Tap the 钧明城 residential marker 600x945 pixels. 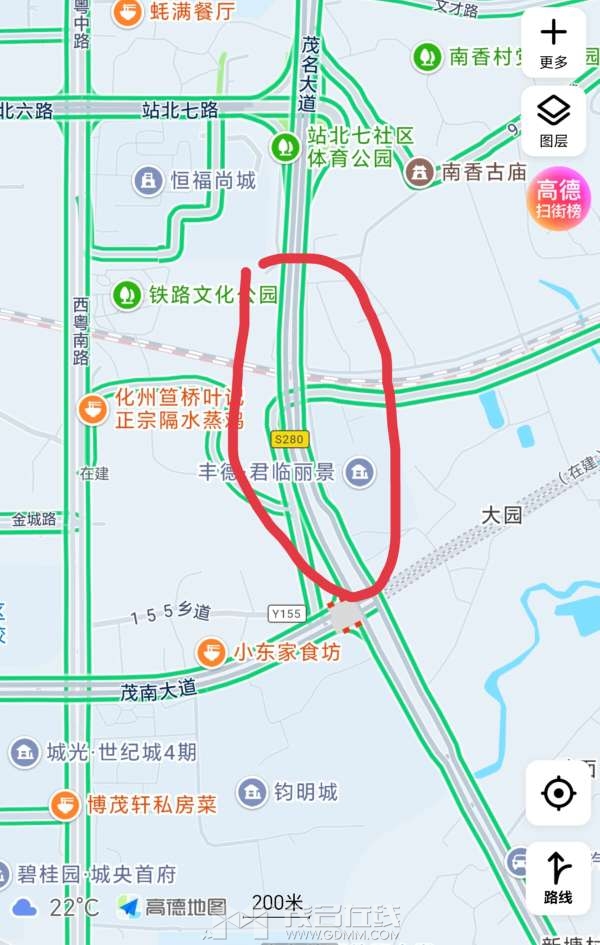coord(252,793)
